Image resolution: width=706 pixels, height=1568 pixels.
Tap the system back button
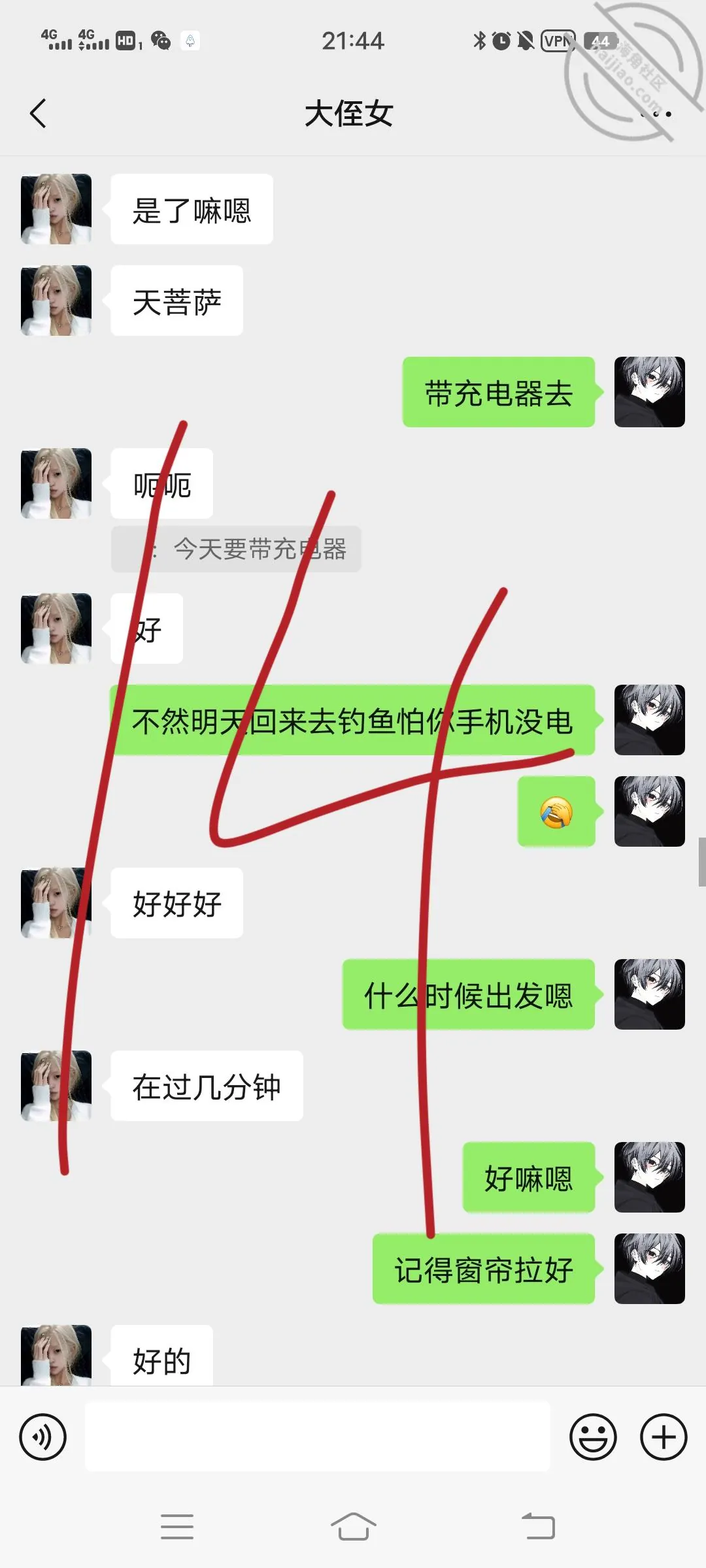[x=539, y=1527]
